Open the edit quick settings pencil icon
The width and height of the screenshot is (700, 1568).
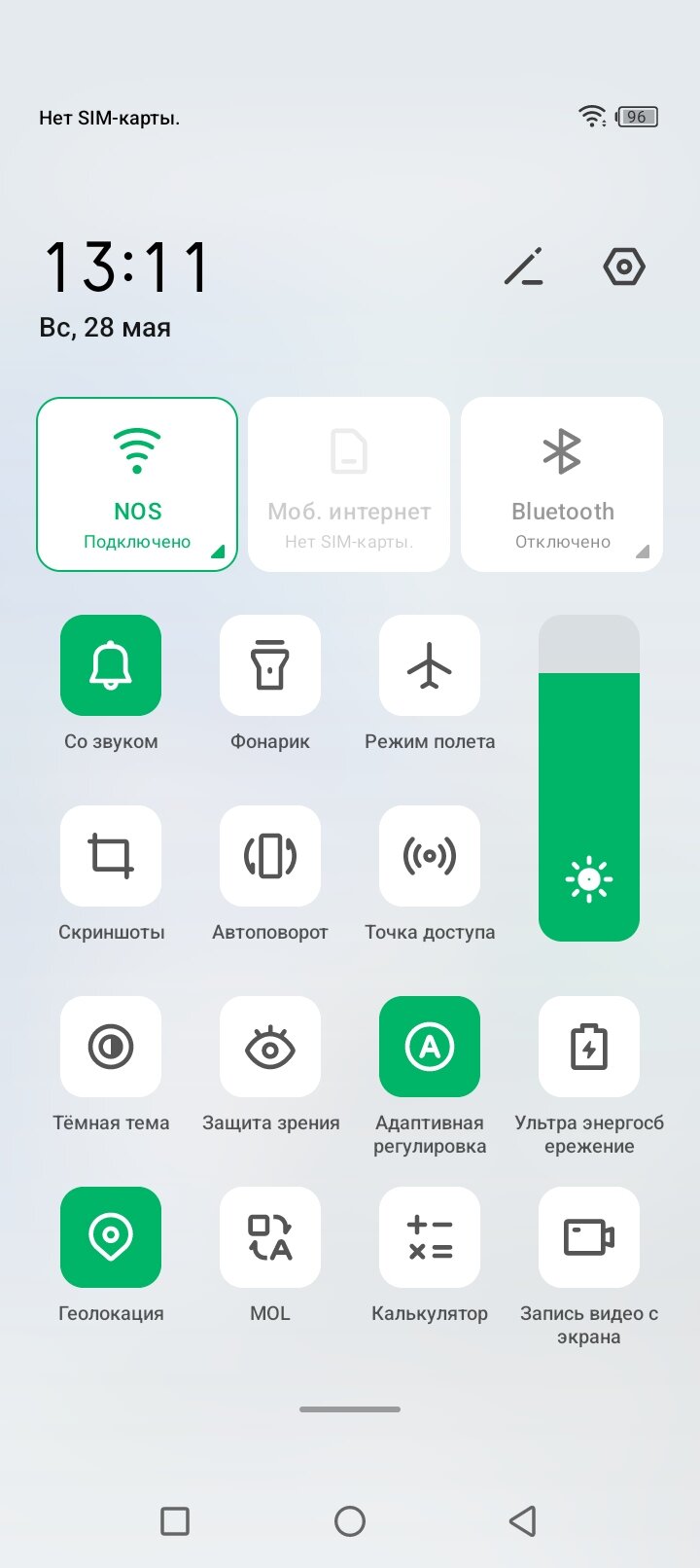click(524, 267)
